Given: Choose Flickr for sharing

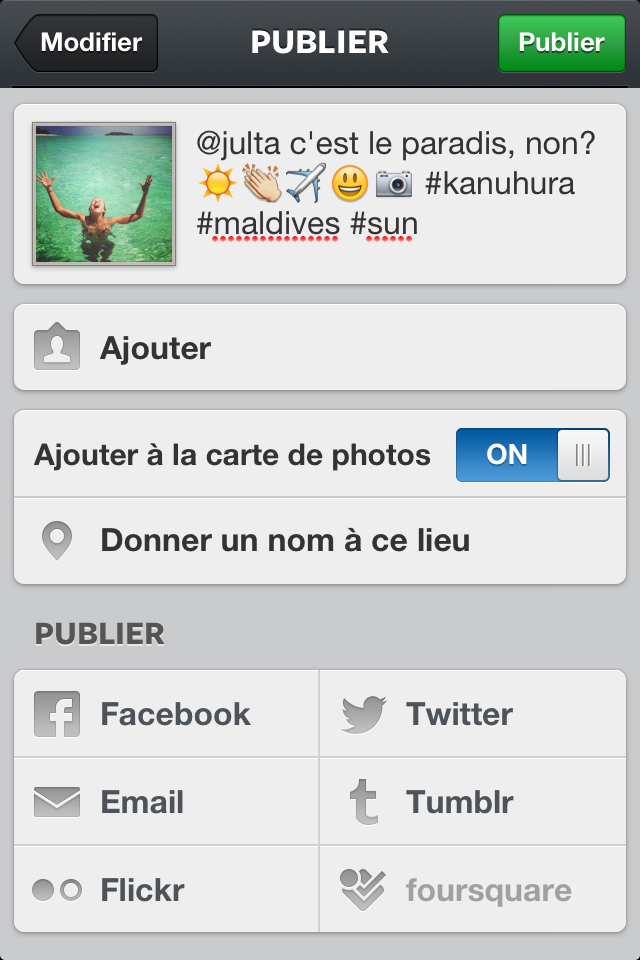Looking at the screenshot, I should 166,890.
